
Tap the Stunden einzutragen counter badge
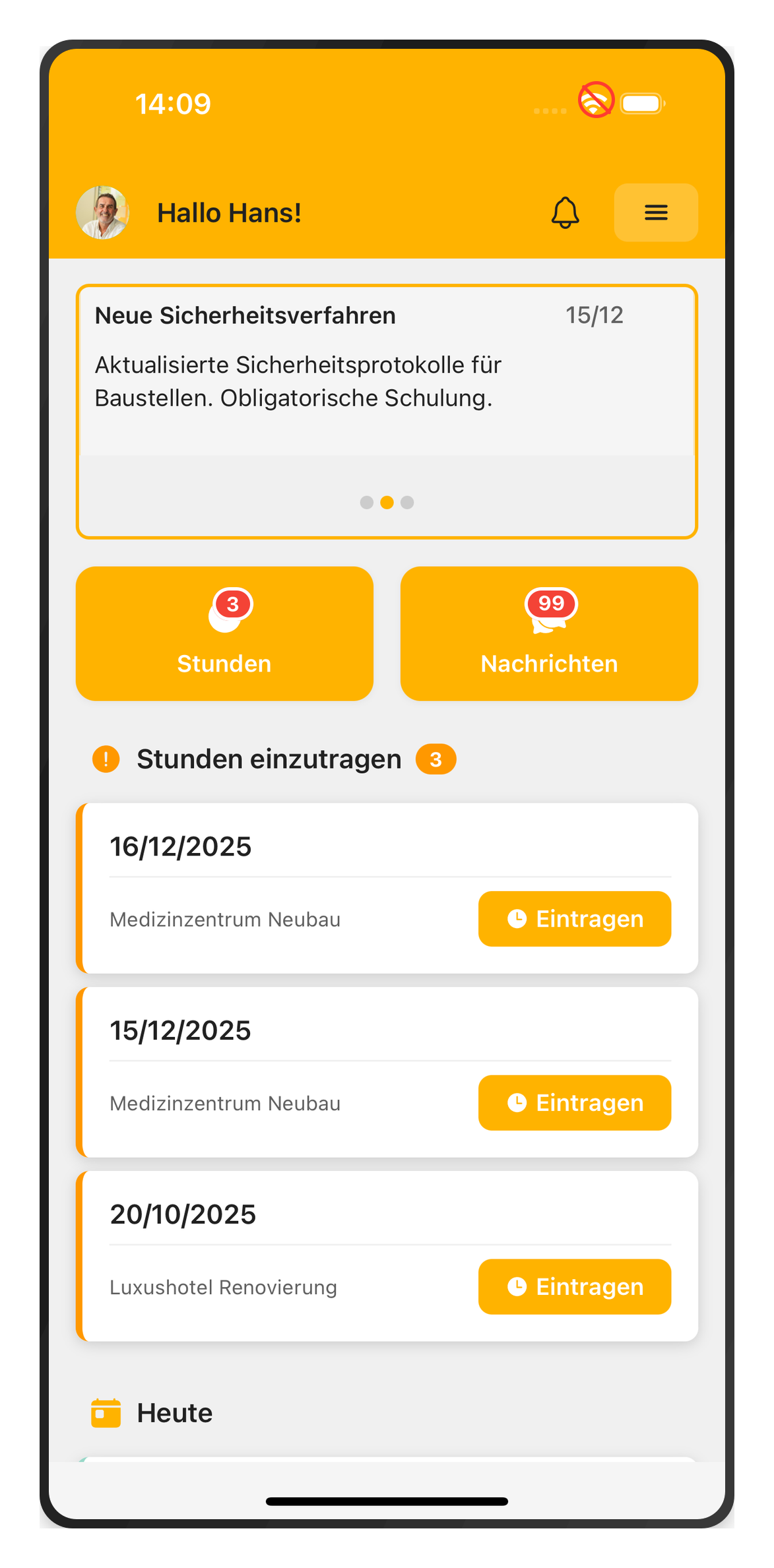[436, 759]
